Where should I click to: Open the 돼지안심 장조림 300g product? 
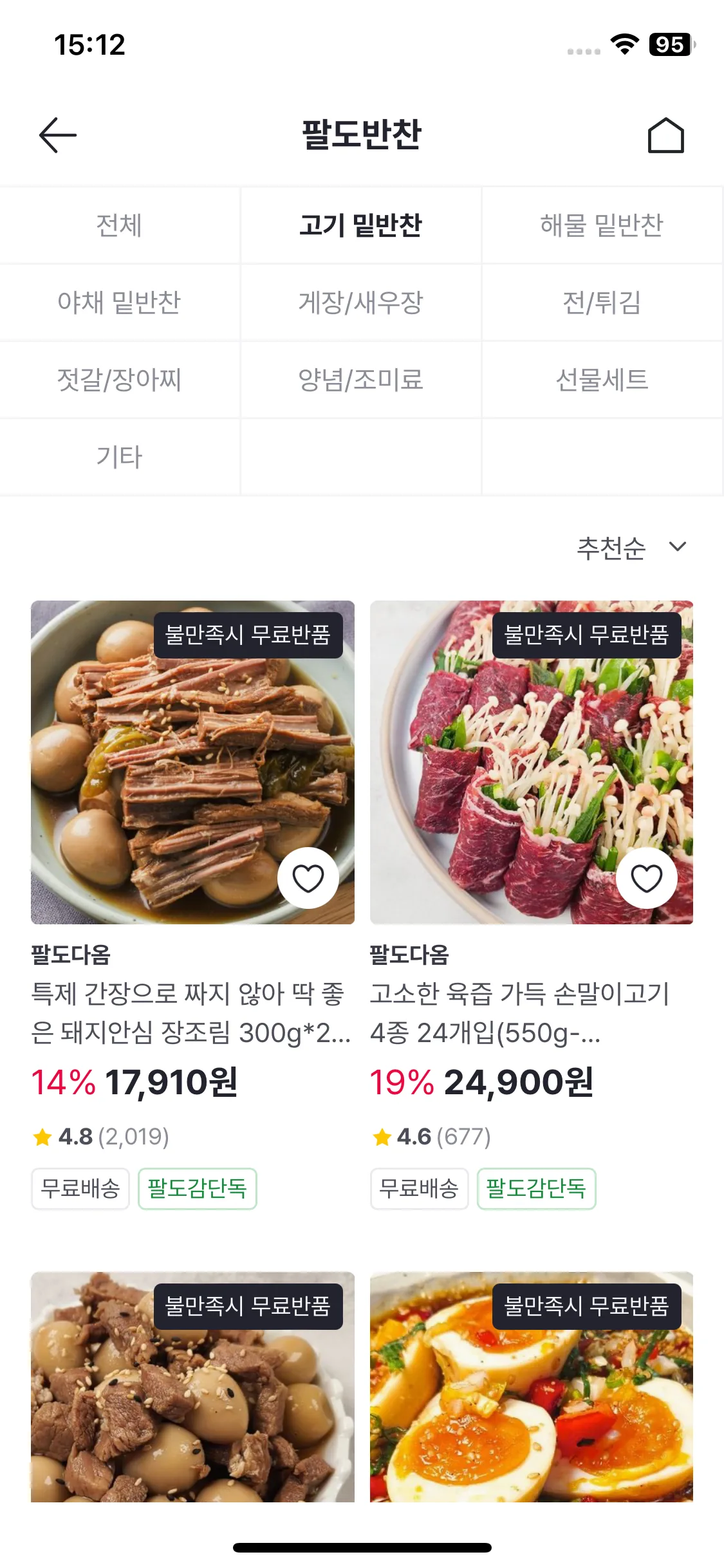click(191, 1013)
